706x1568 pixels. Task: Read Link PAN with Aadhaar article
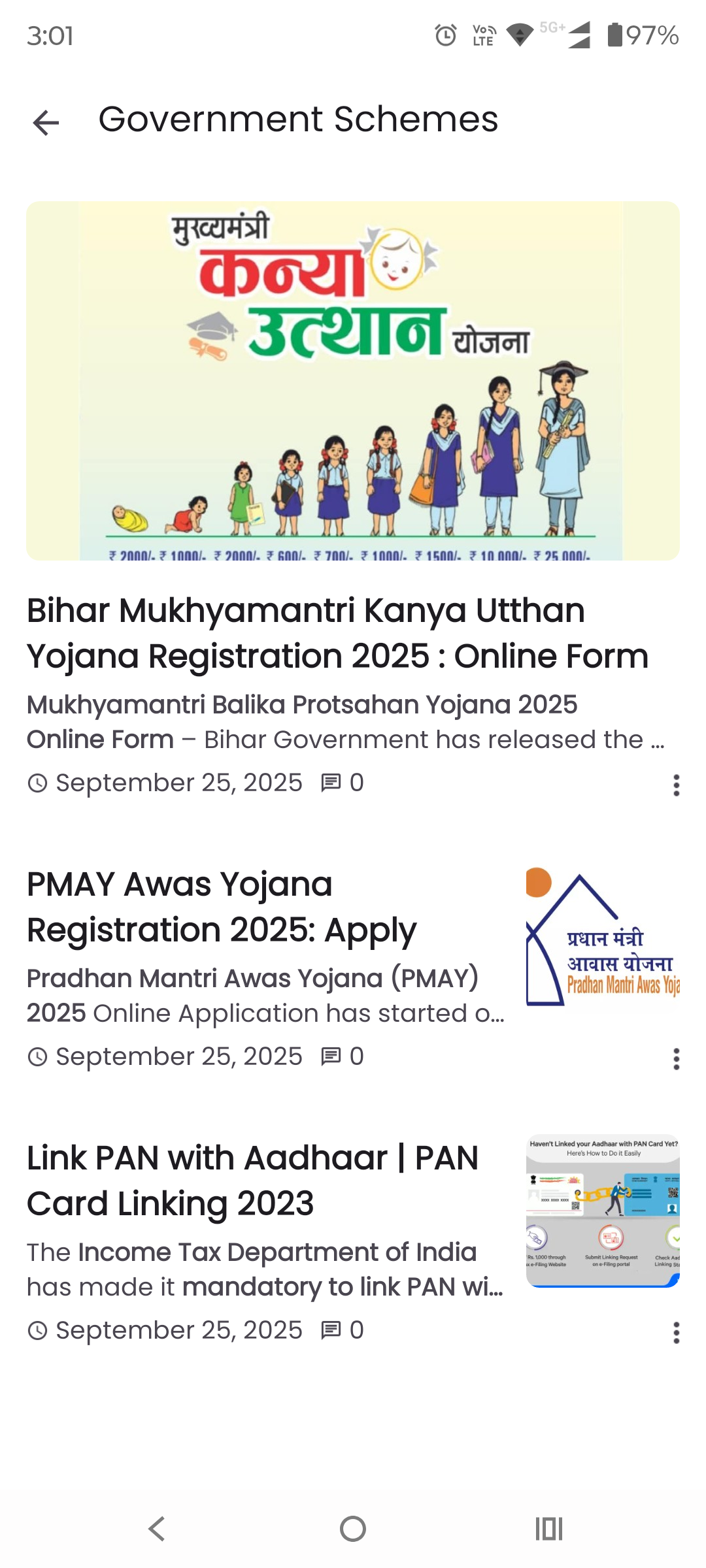click(x=252, y=1181)
